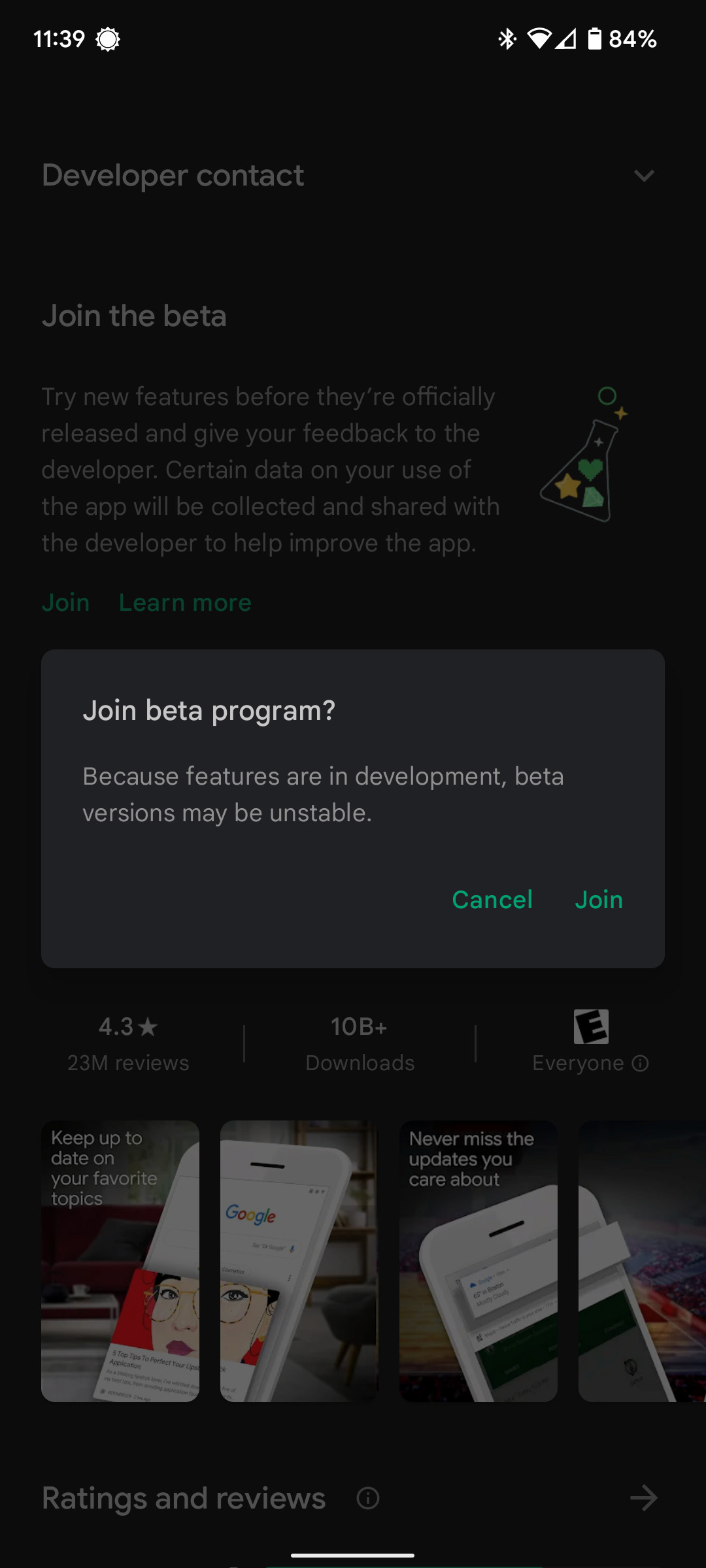
Task: Tap the battery indicator in the status bar
Action: pos(596,39)
